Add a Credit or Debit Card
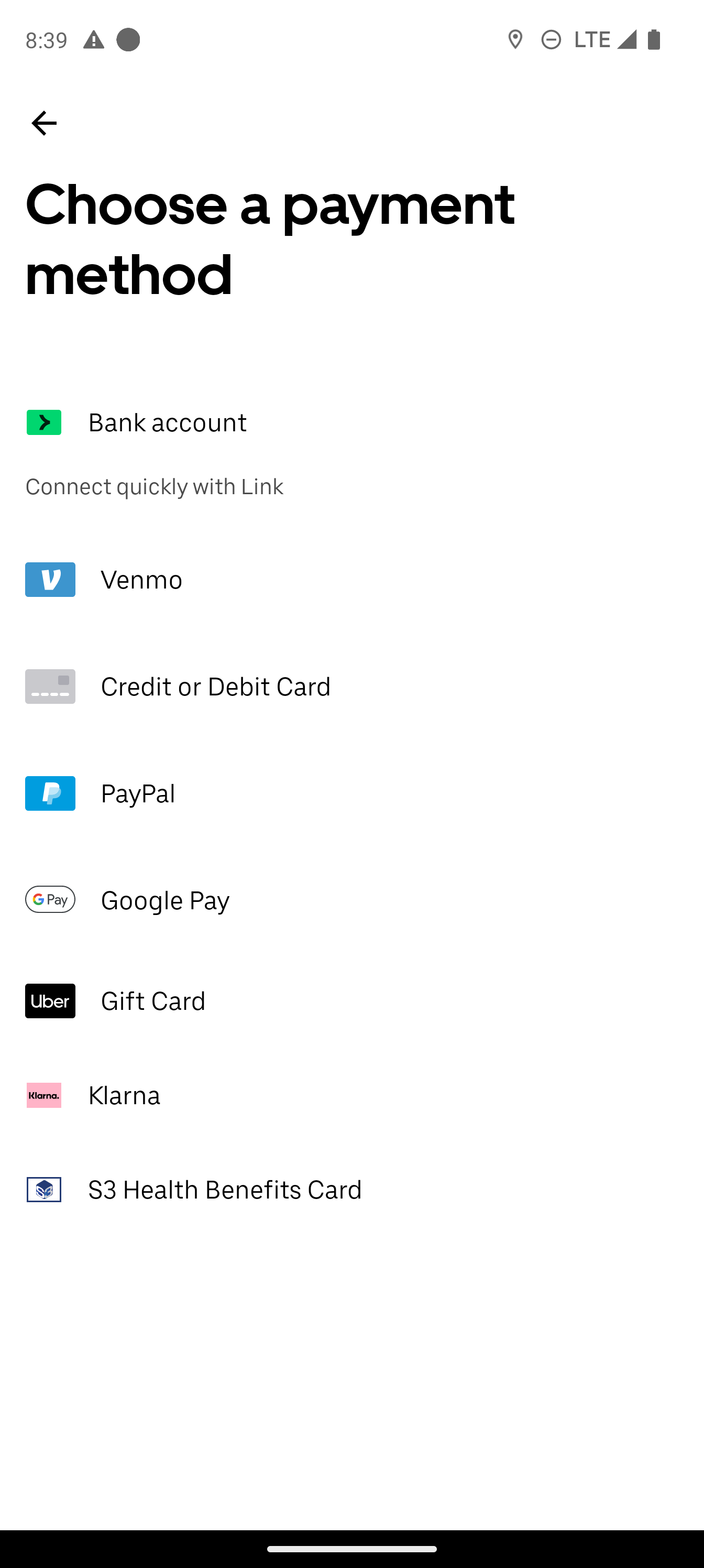This screenshot has width=704, height=1568. pyautogui.click(x=351, y=687)
